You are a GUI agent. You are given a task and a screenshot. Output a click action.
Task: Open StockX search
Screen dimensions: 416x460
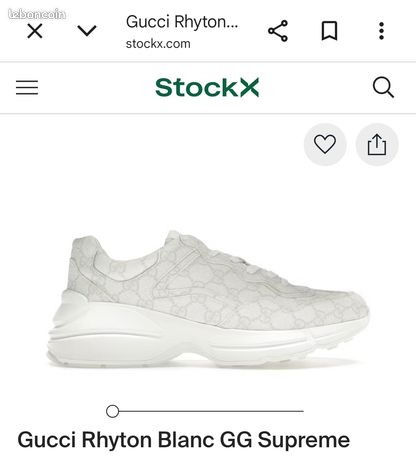point(383,88)
